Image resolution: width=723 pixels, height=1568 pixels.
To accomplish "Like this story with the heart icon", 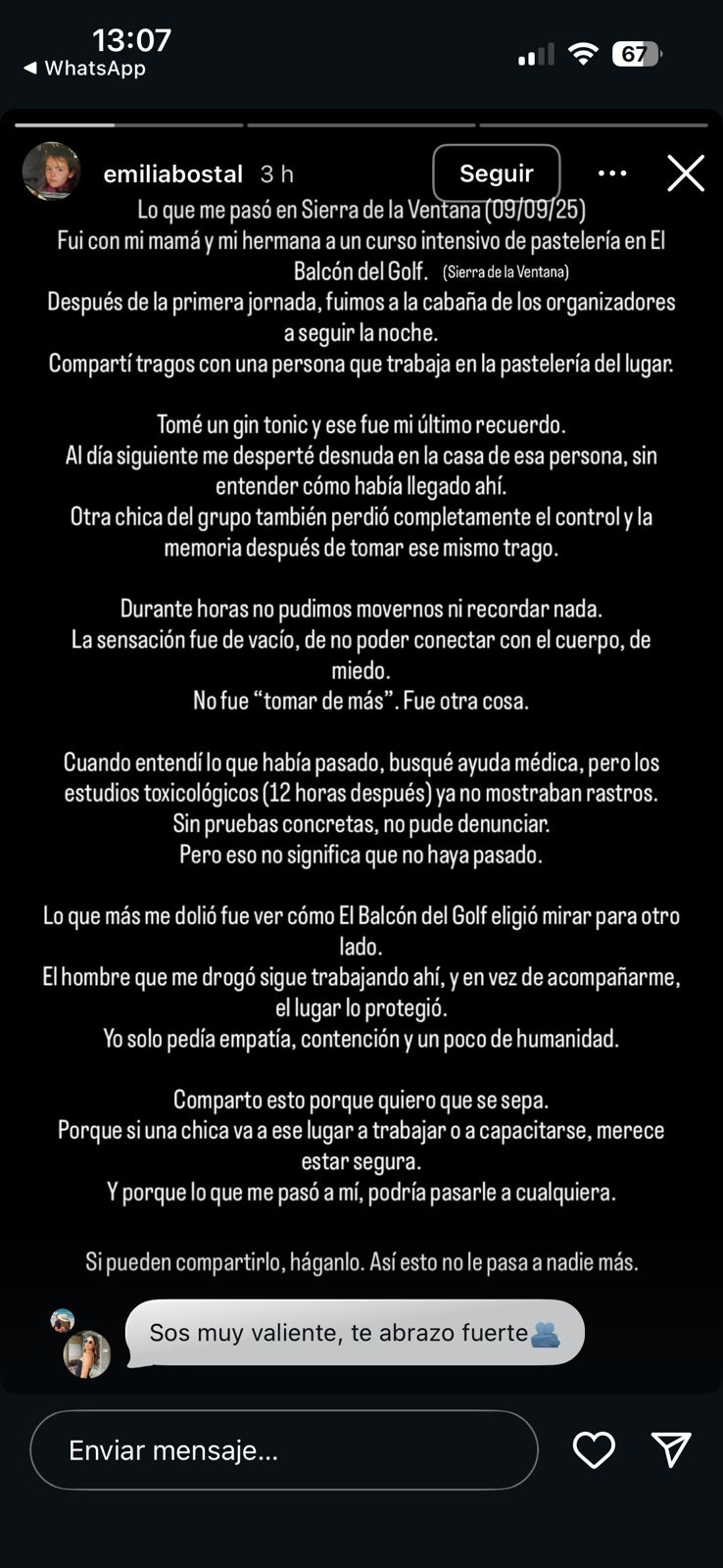I will [594, 1449].
